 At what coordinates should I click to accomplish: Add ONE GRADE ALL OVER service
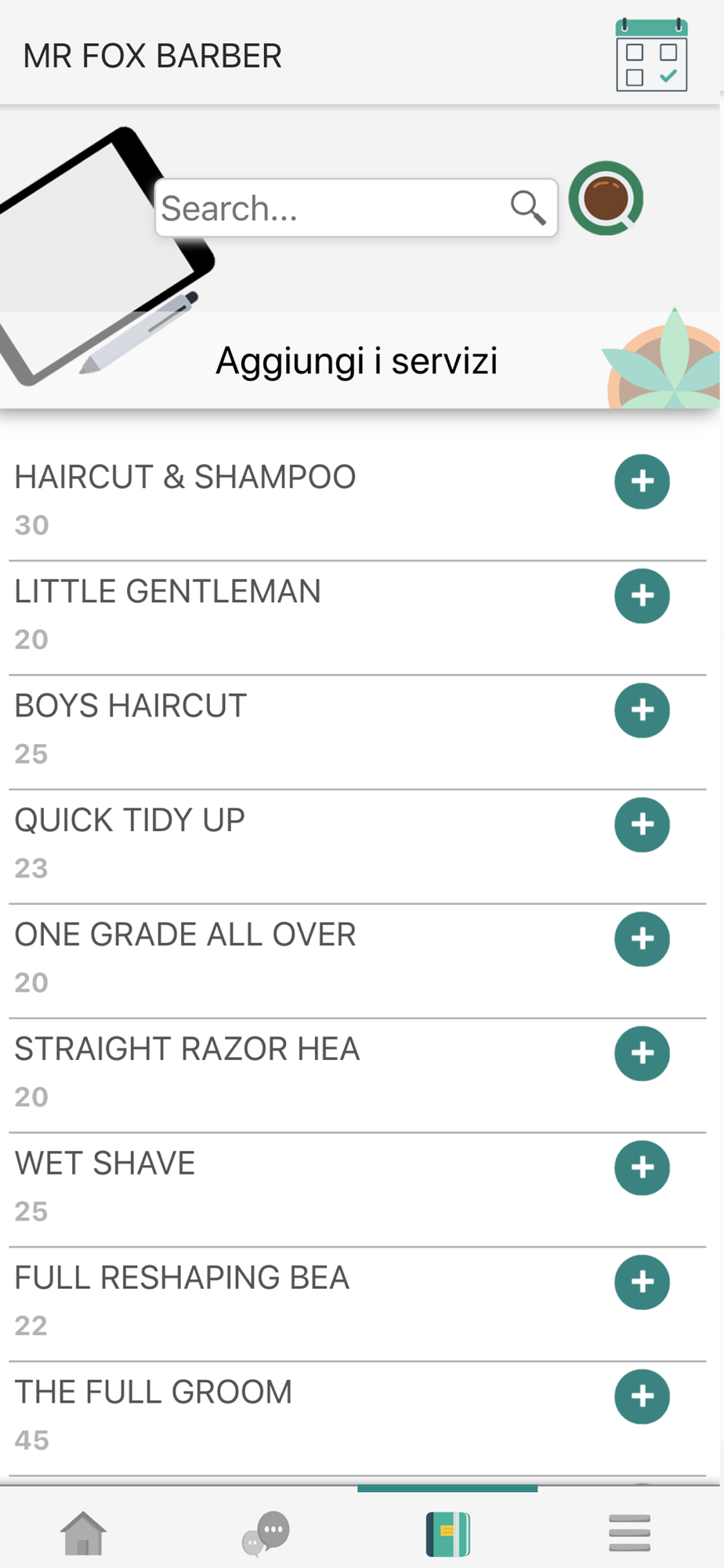pyautogui.click(x=642, y=939)
